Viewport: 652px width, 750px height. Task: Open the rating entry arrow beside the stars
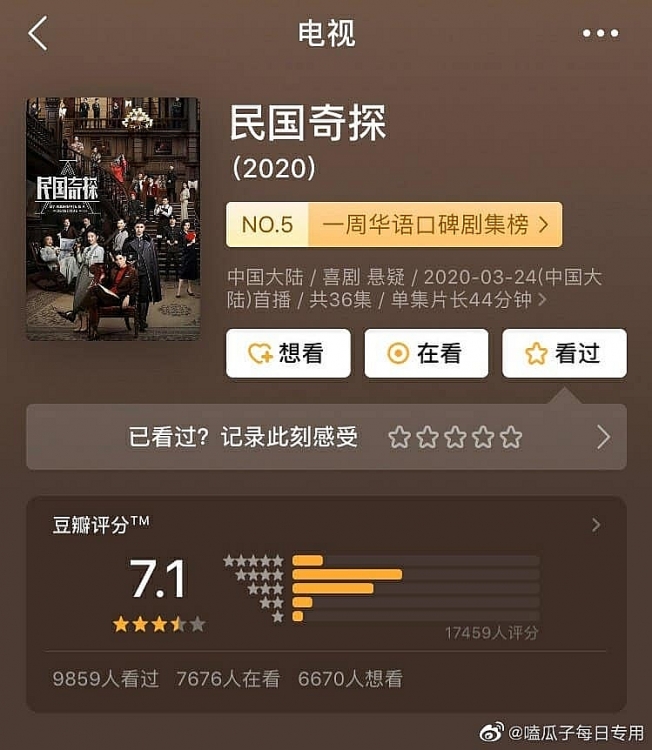(x=603, y=437)
